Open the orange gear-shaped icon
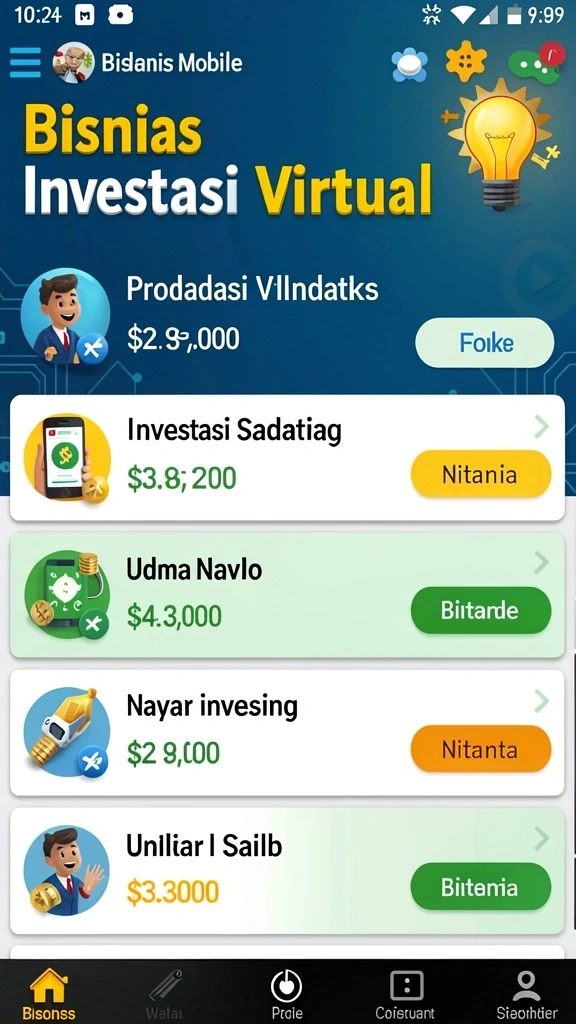Screen dimensions: 576x1024 (x=466, y=61)
